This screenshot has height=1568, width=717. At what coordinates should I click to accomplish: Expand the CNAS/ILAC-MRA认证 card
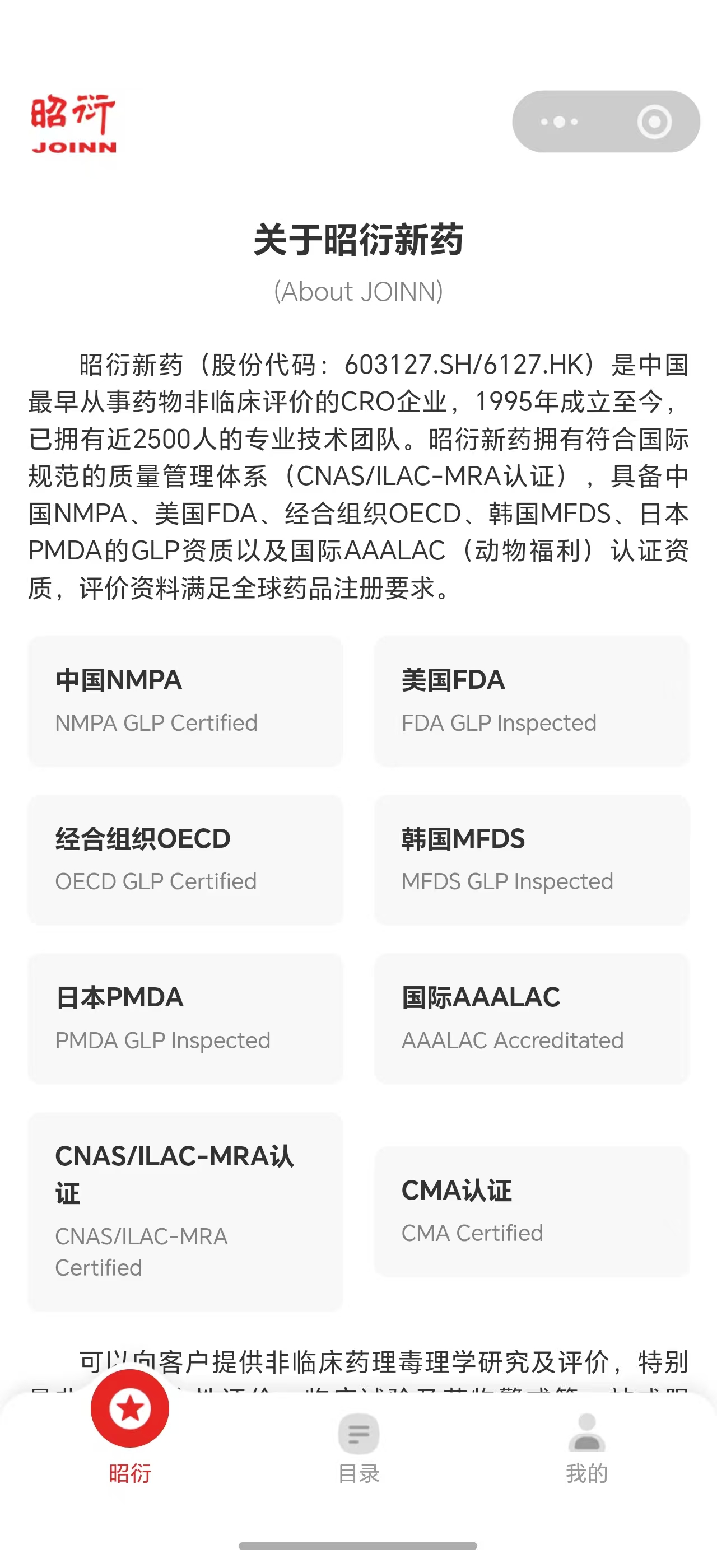pyautogui.click(x=184, y=1211)
